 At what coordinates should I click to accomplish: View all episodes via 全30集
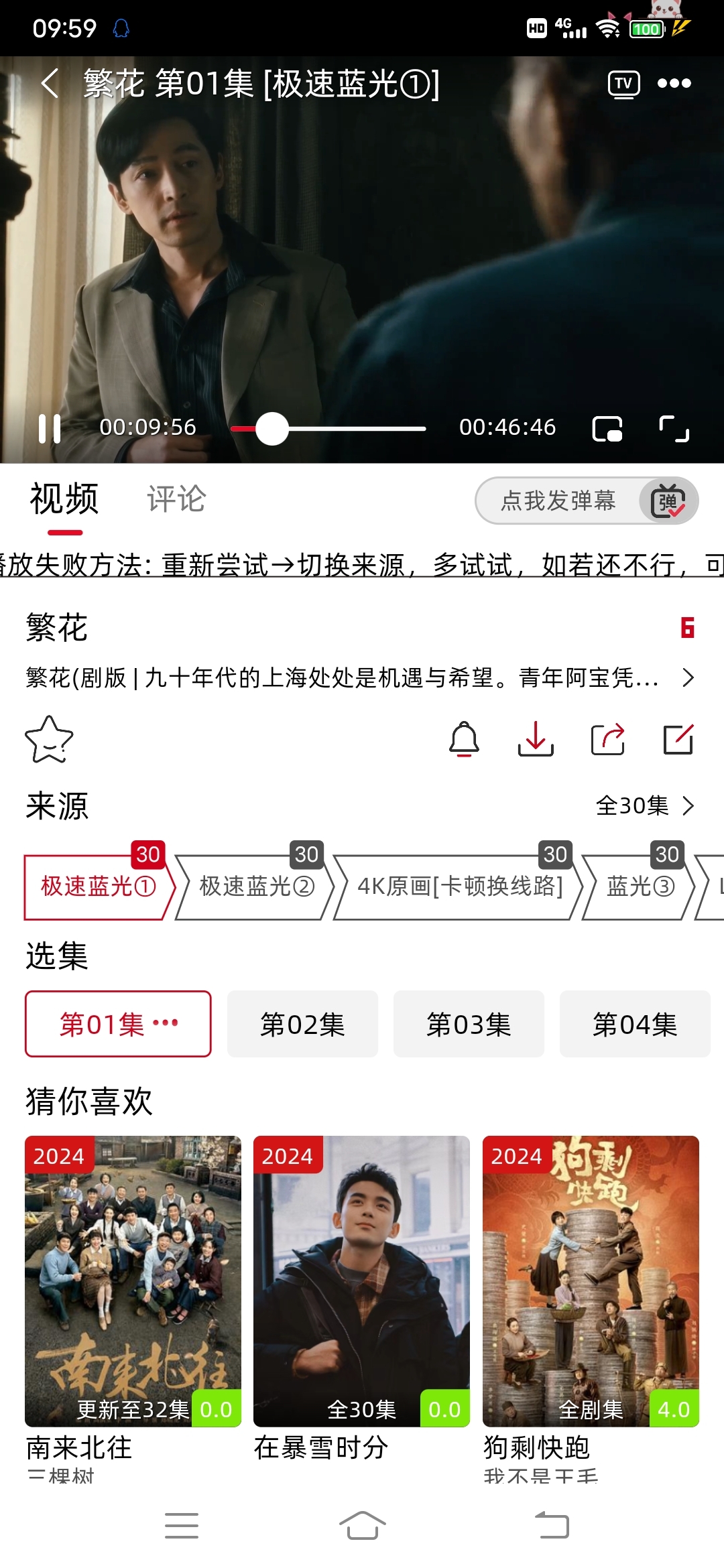(644, 805)
